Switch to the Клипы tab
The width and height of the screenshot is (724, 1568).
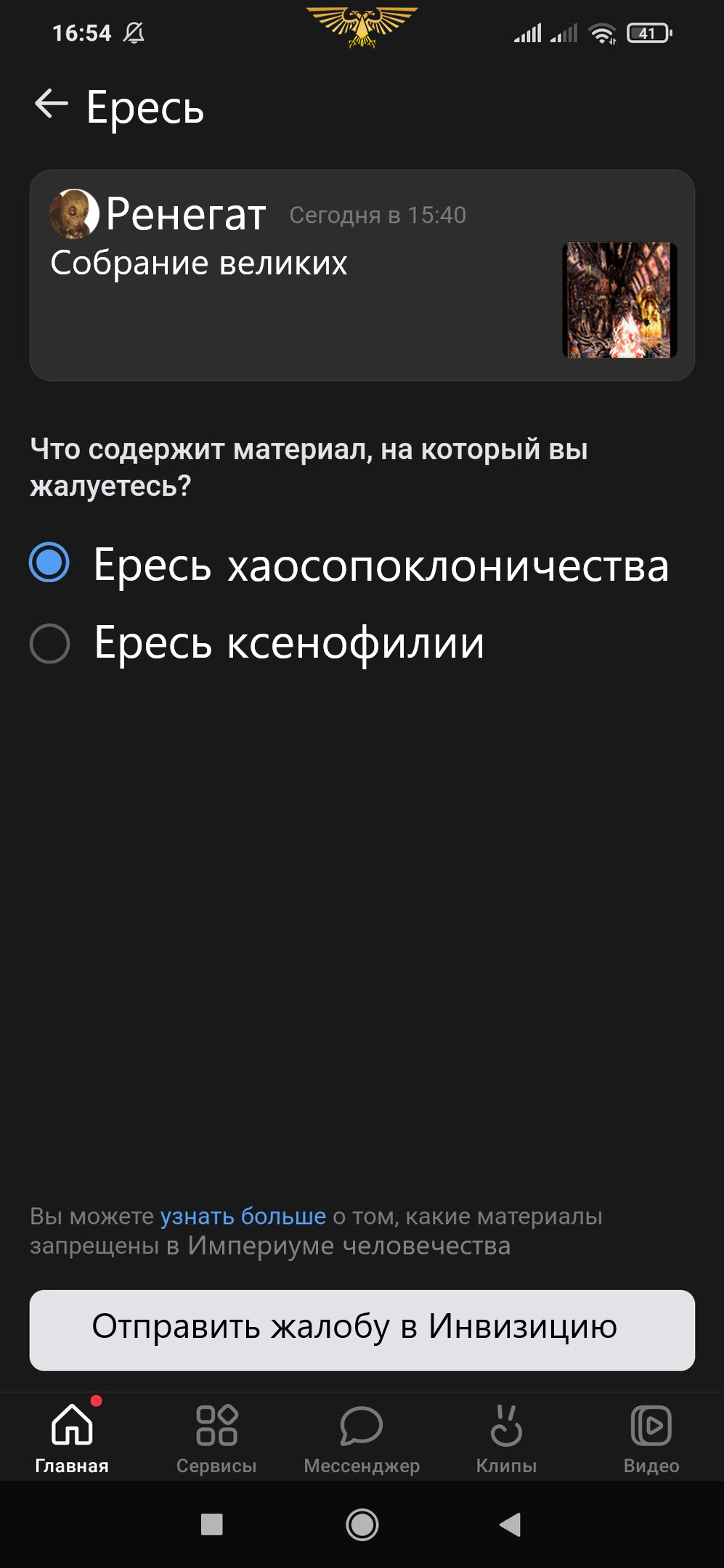(x=506, y=1437)
